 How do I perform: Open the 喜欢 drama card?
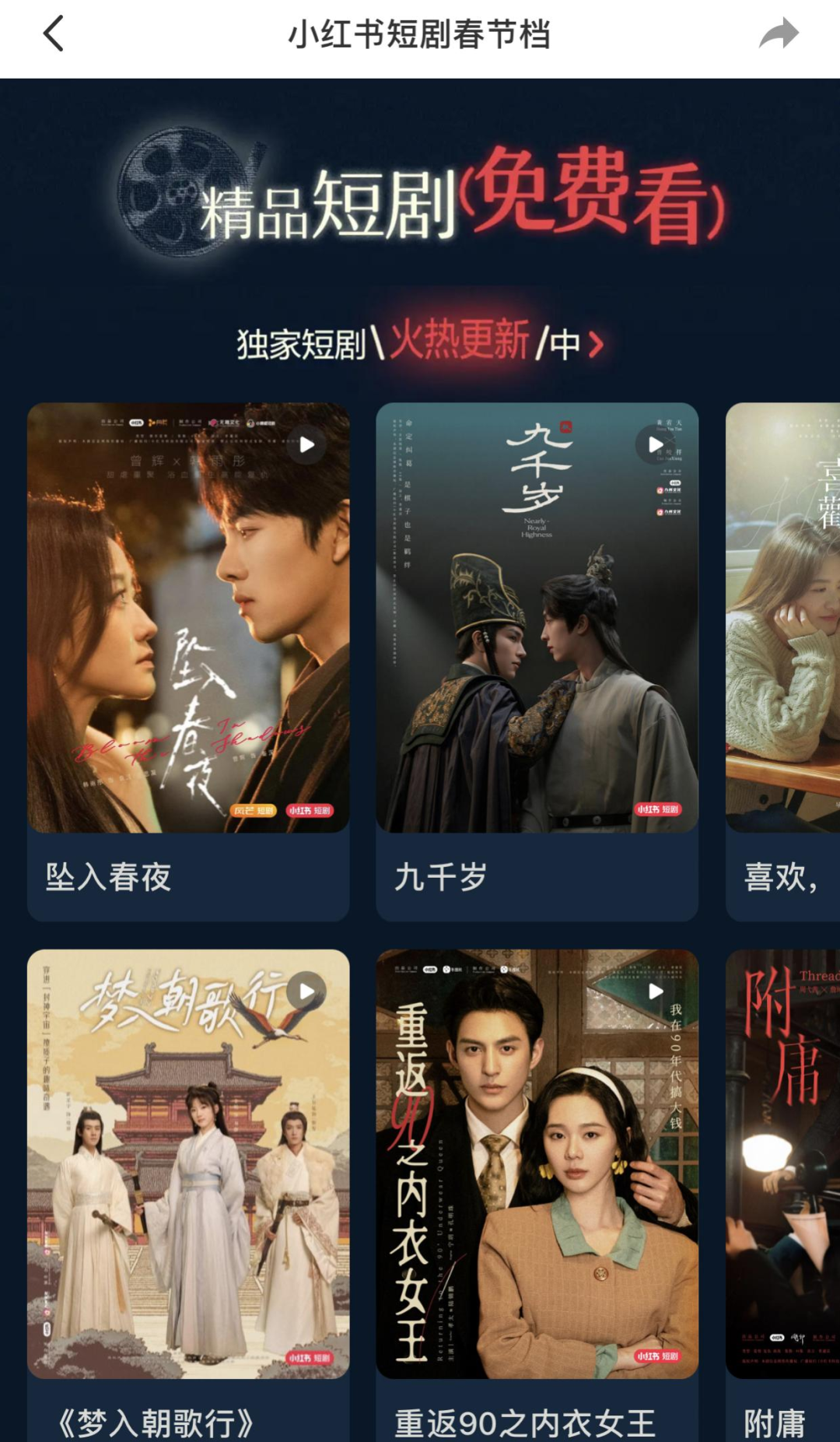(x=783, y=661)
